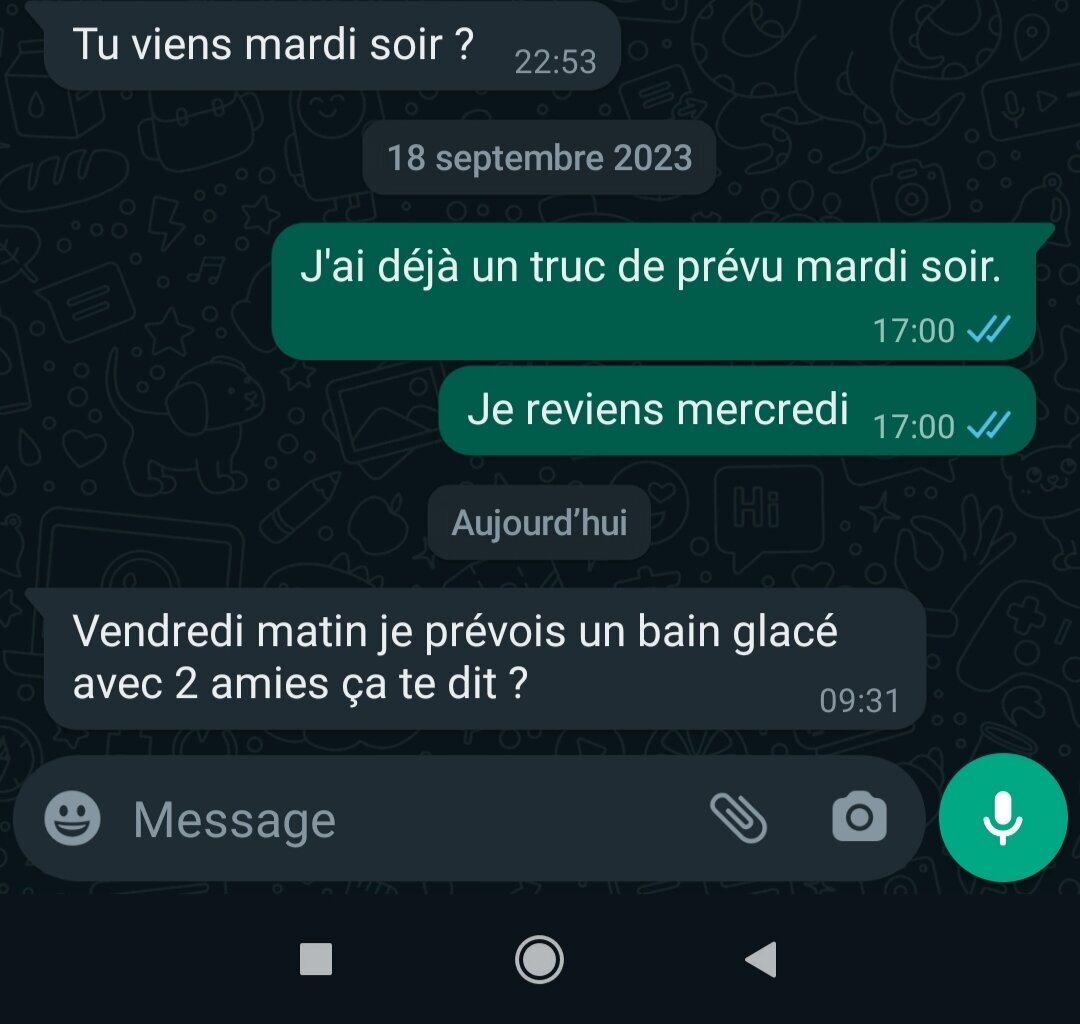Tap the Message text field

click(400, 820)
